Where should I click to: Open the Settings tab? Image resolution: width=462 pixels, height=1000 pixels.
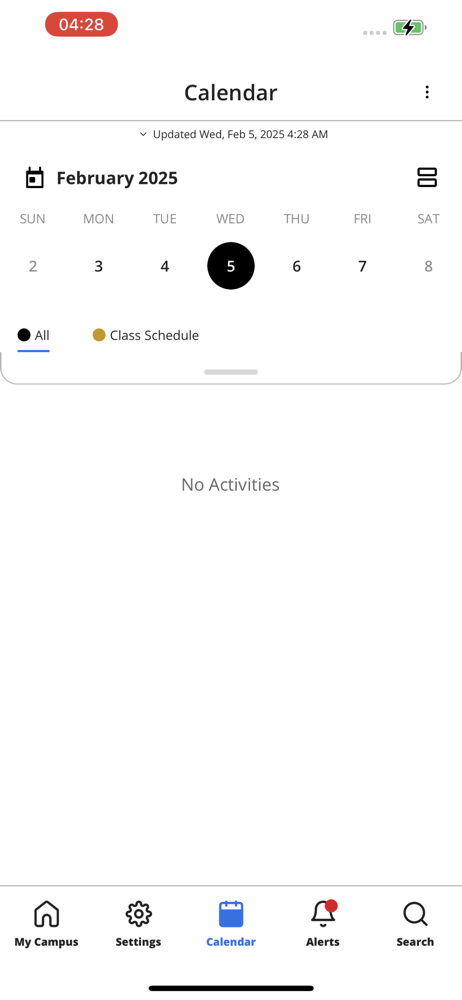click(x=138, y=923)
